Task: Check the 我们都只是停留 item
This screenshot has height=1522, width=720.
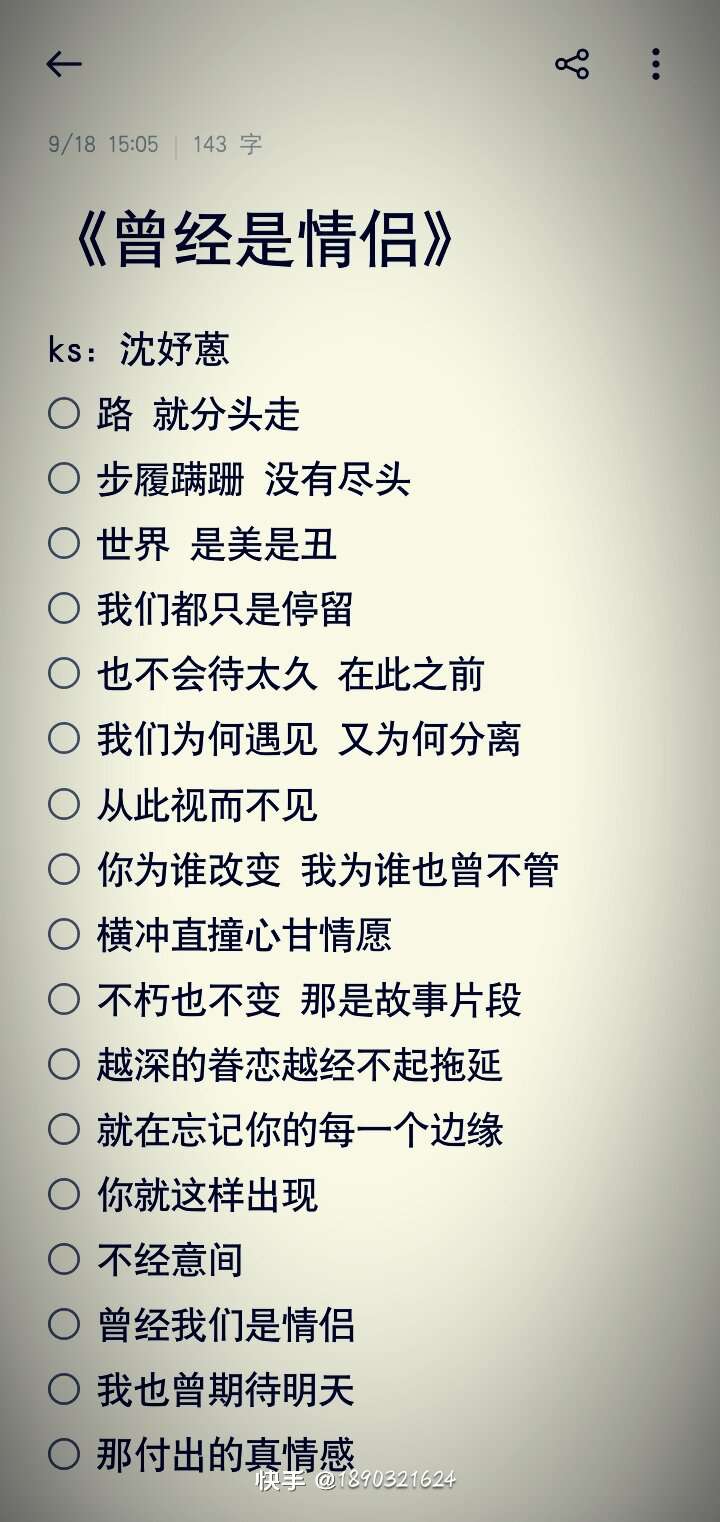Action: click(64, 608)
